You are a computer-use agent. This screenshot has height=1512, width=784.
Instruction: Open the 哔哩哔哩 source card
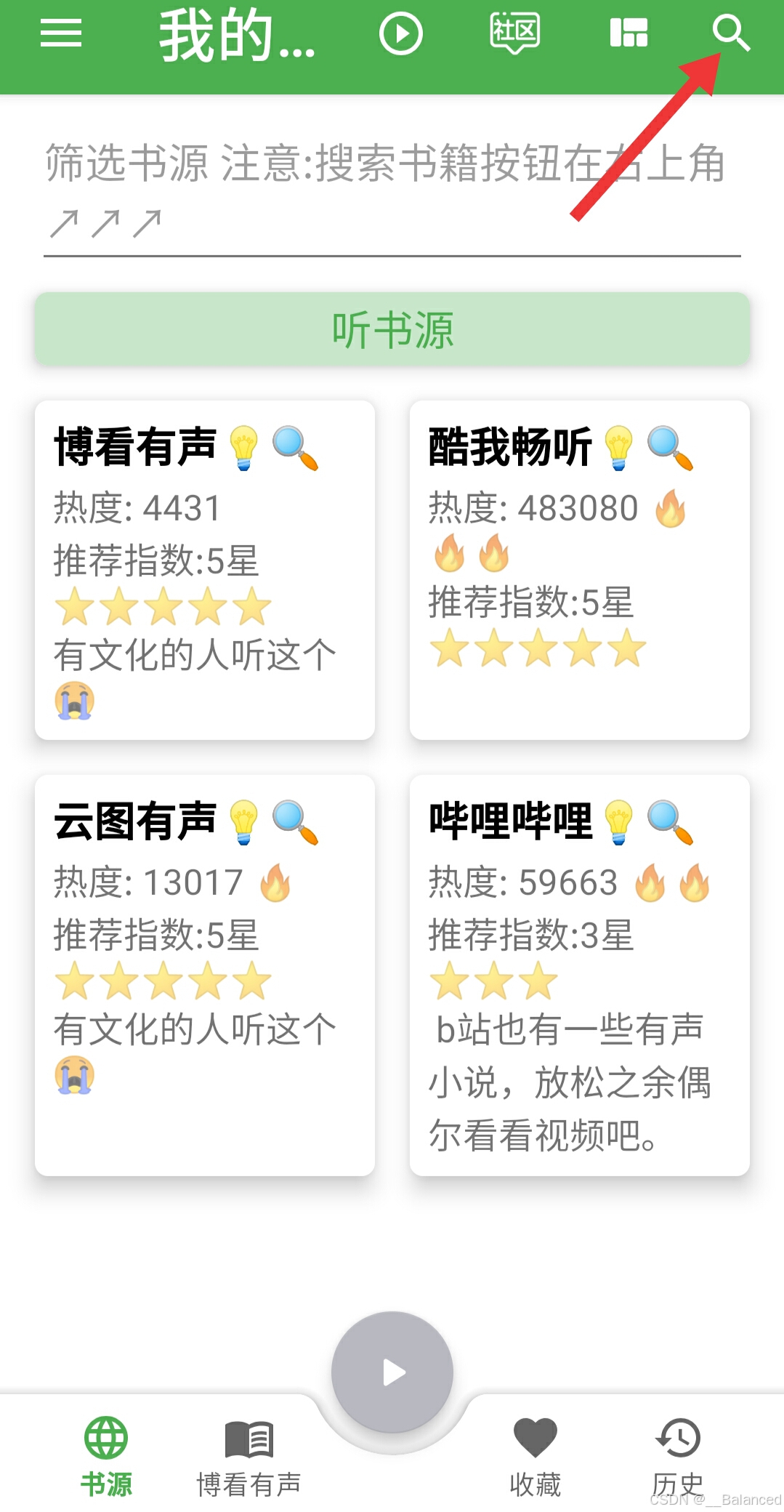coord(579,974)
